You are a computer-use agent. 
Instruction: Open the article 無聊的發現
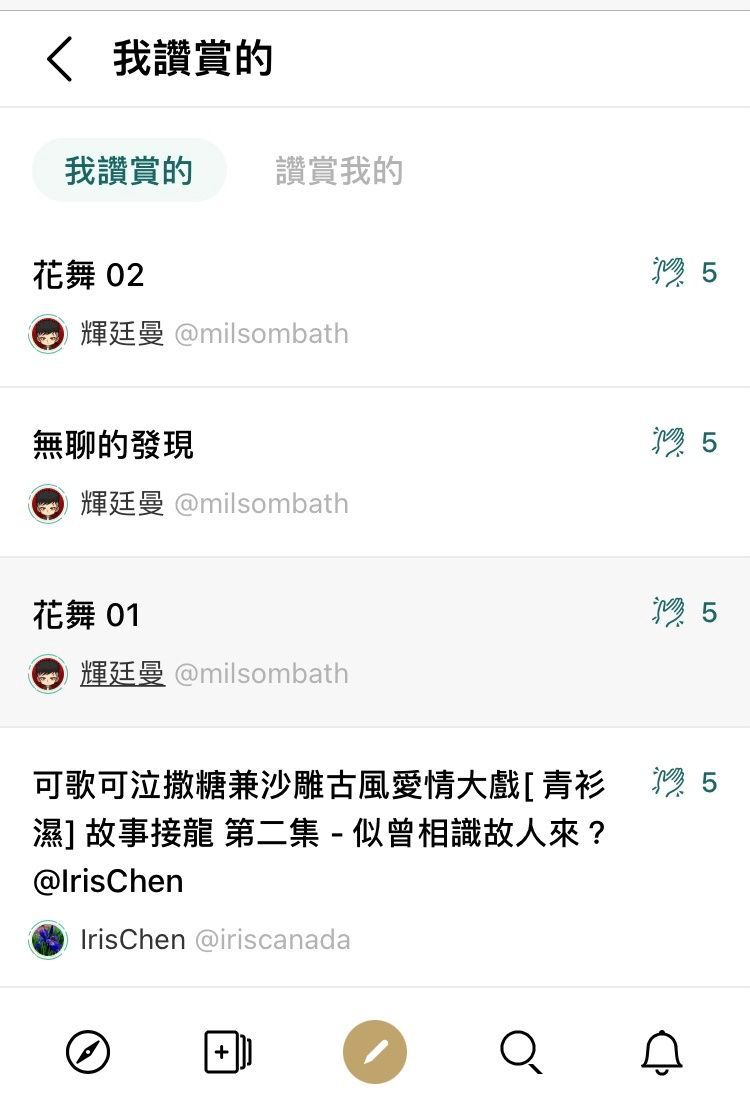click(x=113, y=444)
